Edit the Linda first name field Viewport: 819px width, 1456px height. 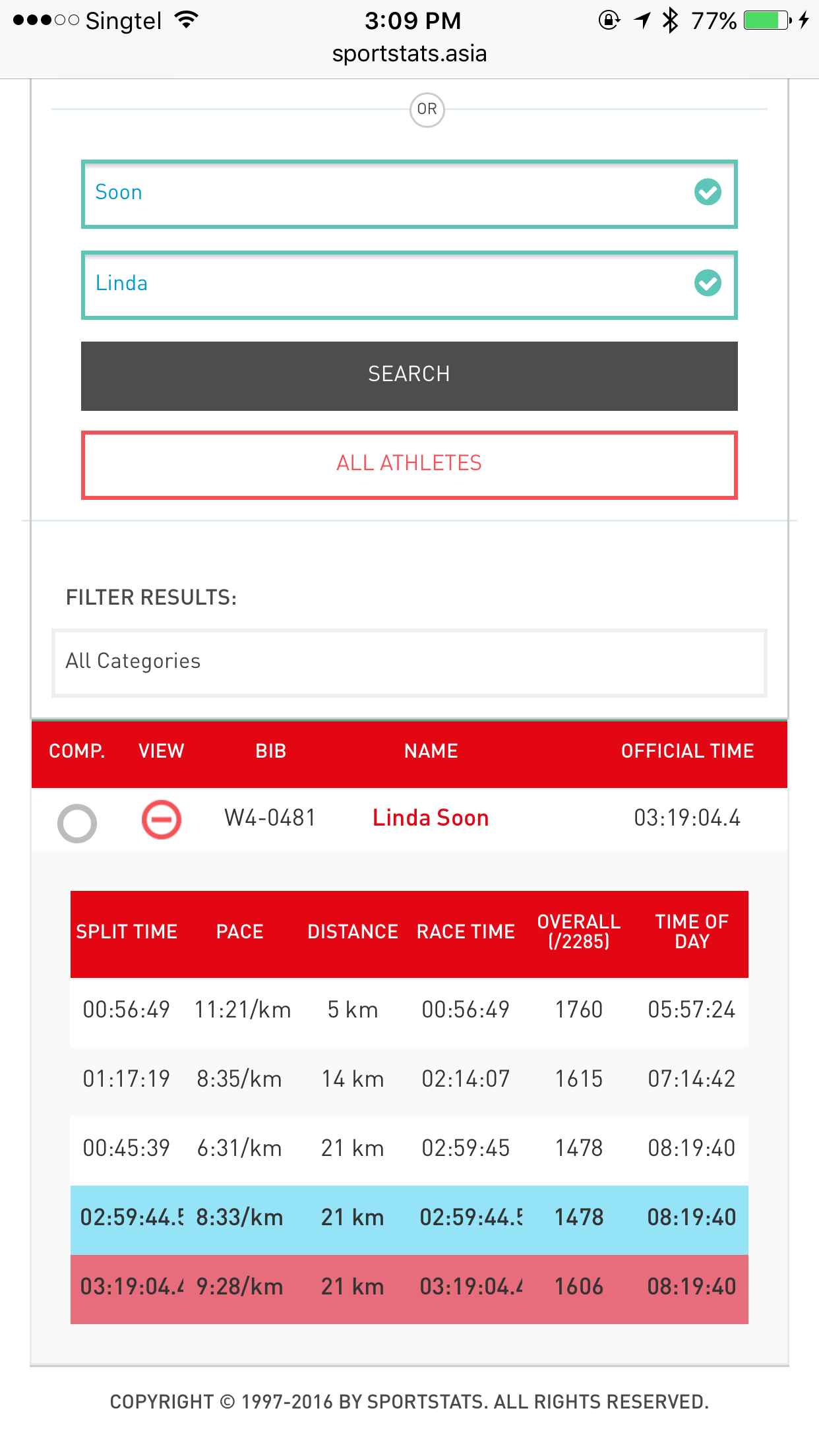coord(409,285)
